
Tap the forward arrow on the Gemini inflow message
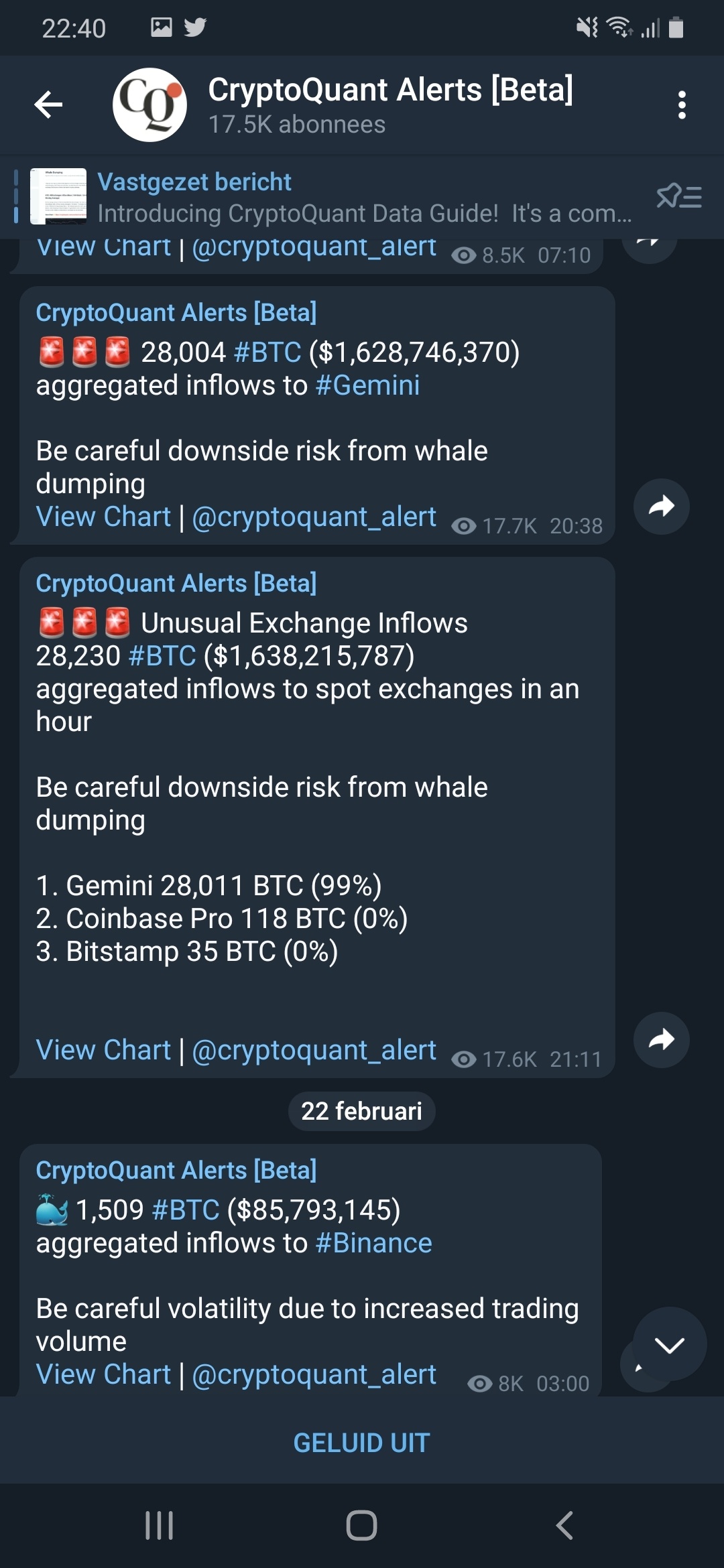(661, 507)
